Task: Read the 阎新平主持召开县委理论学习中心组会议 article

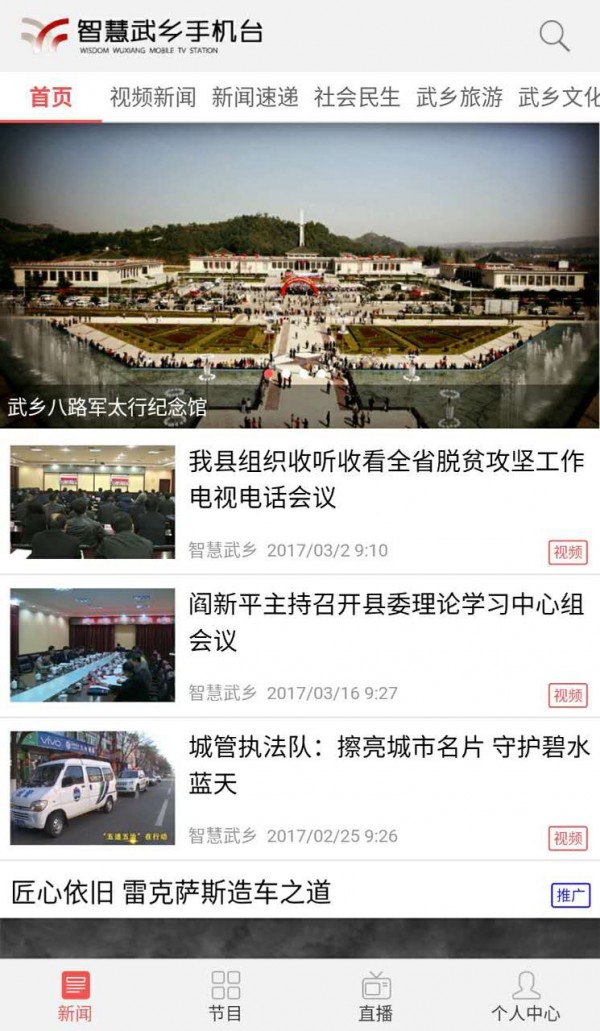Action: click(x=386, y=623)
